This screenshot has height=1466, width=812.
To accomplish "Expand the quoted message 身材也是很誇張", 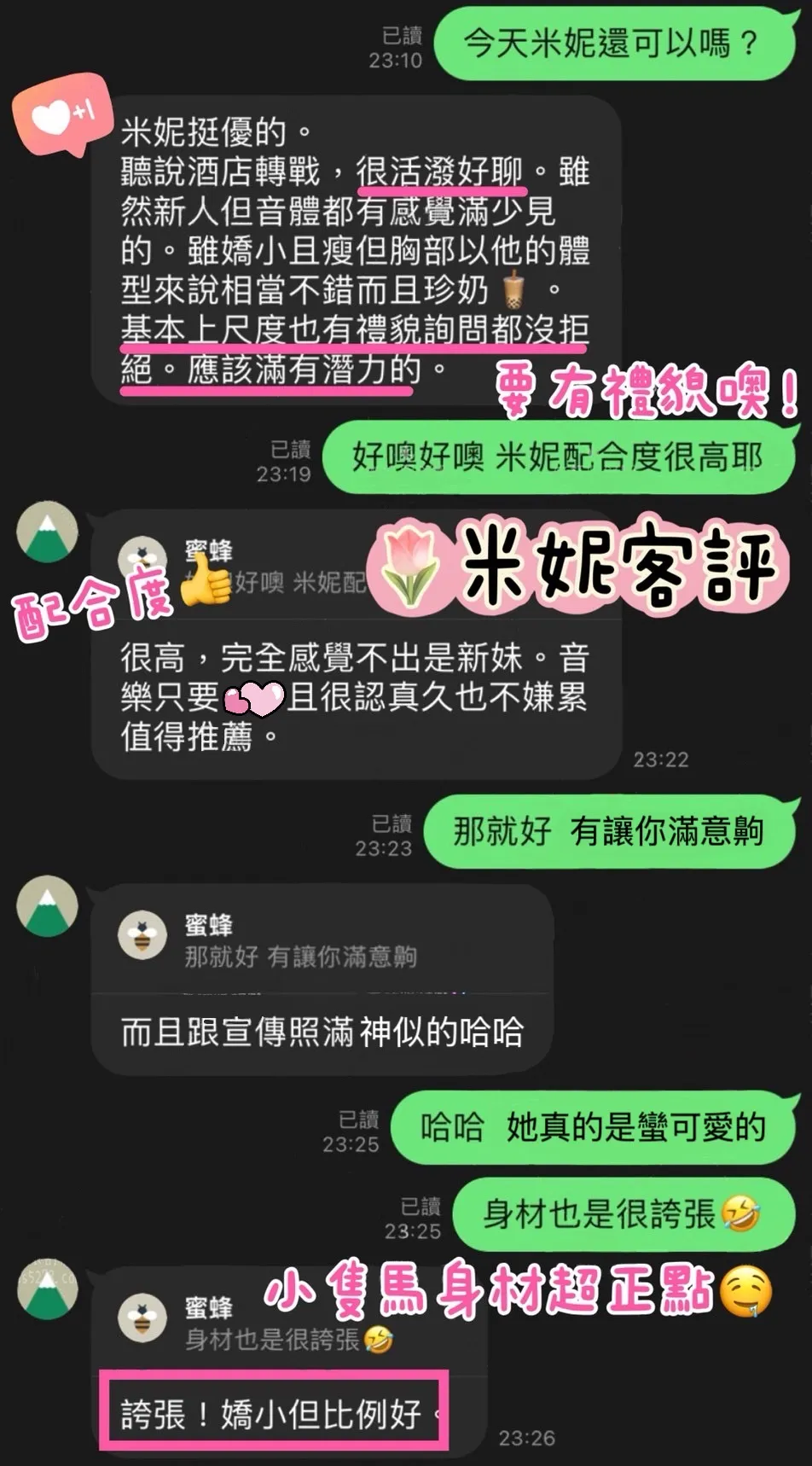I will pos(281,1340).
